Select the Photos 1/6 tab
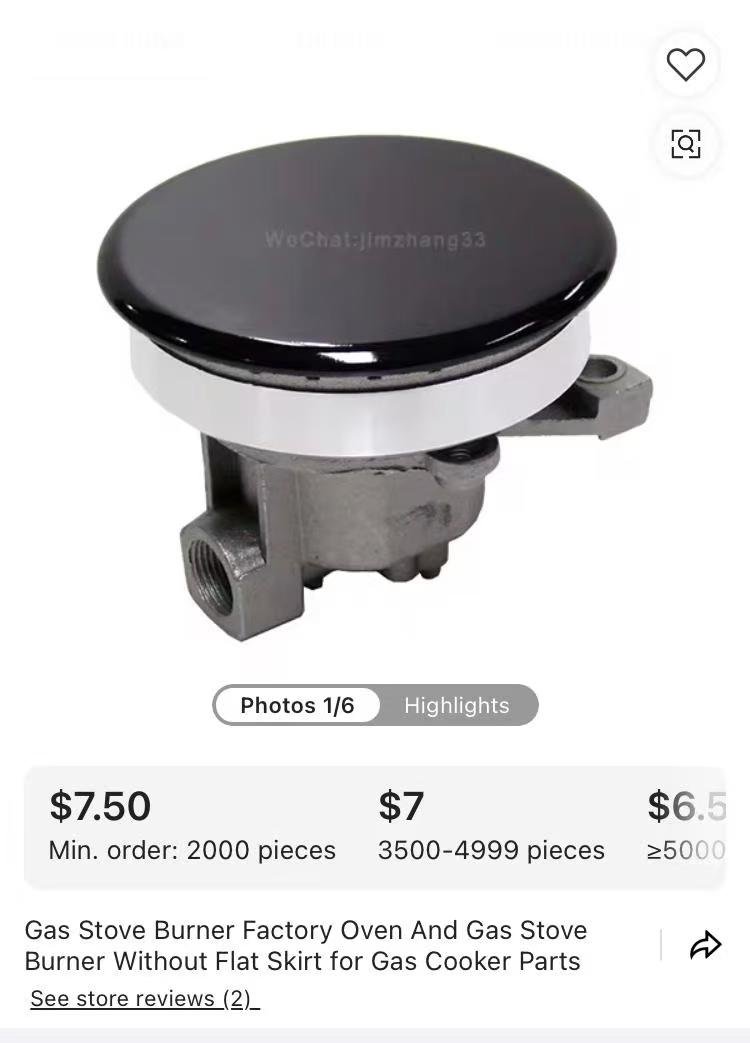 pyautogui.click(x=297, y=705)
